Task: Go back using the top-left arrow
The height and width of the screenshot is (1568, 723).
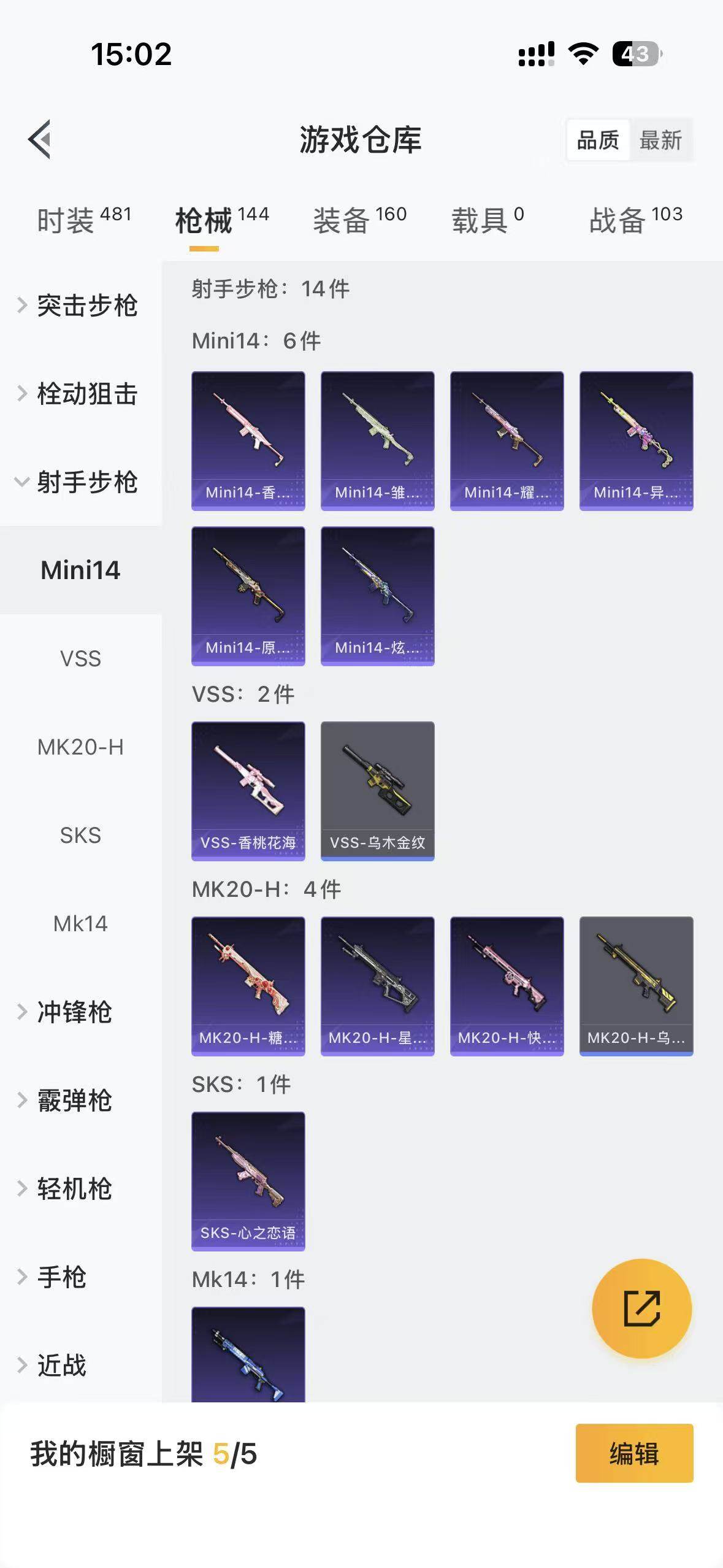Action: tap(40, 139)
